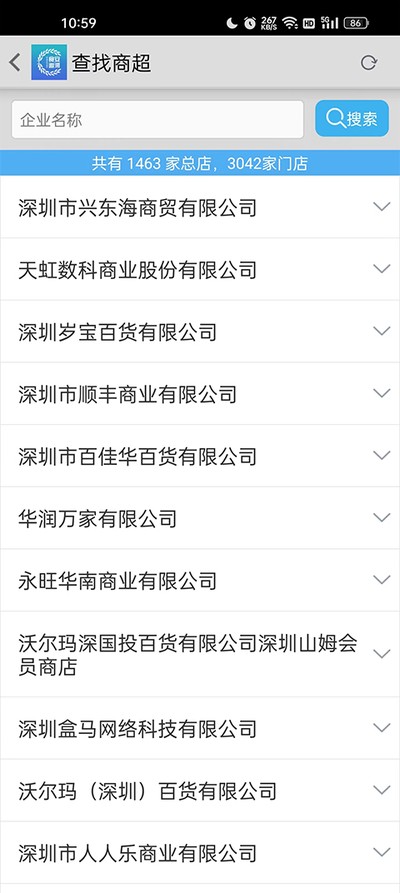
Task: Expand 沃尔玛（深圳）百货有限公司
Action: pos(200,790)
